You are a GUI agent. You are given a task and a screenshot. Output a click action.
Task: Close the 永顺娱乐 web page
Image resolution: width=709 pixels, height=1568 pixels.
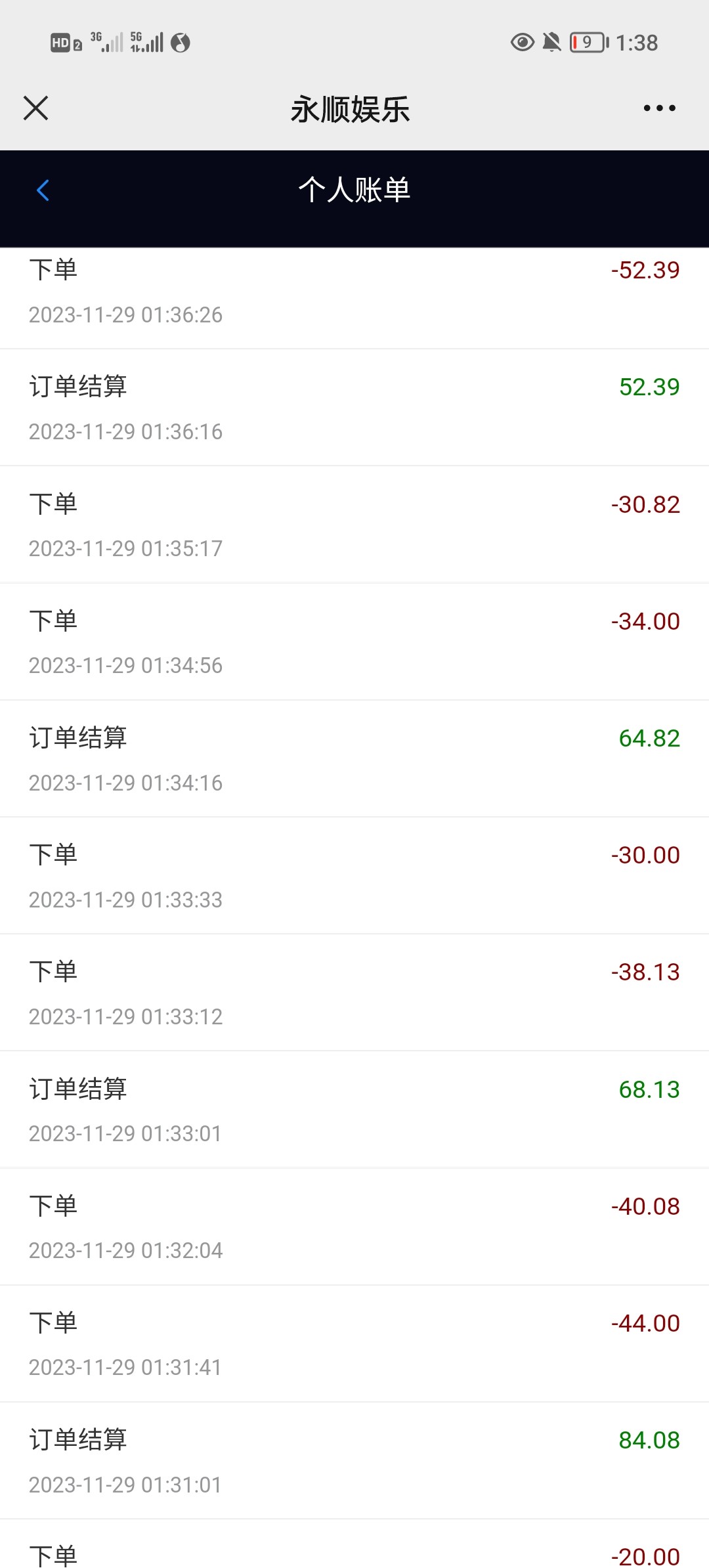pyautogui.click(x=36, y=108)
